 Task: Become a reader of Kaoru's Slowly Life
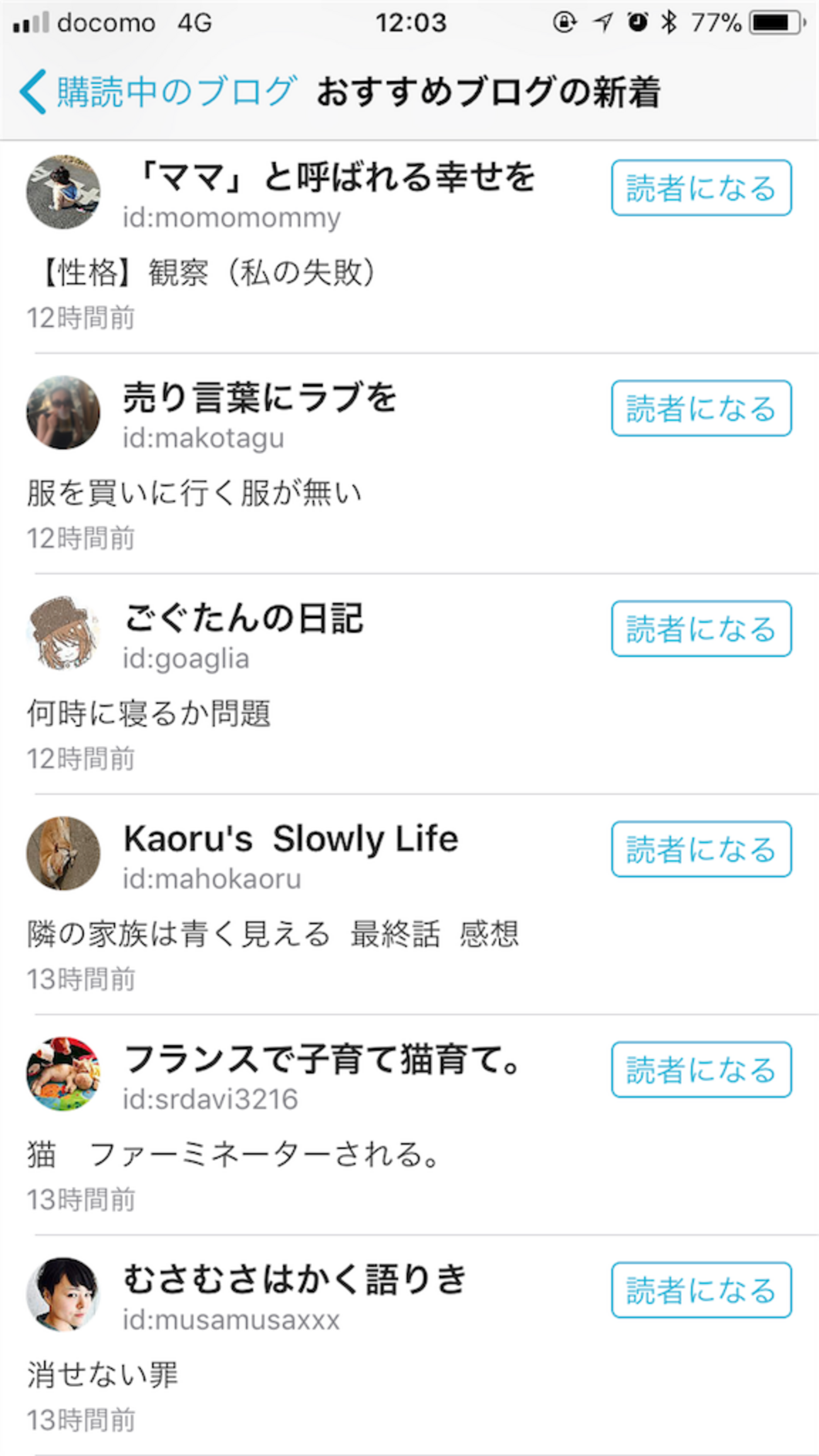[x=701, y=850]
